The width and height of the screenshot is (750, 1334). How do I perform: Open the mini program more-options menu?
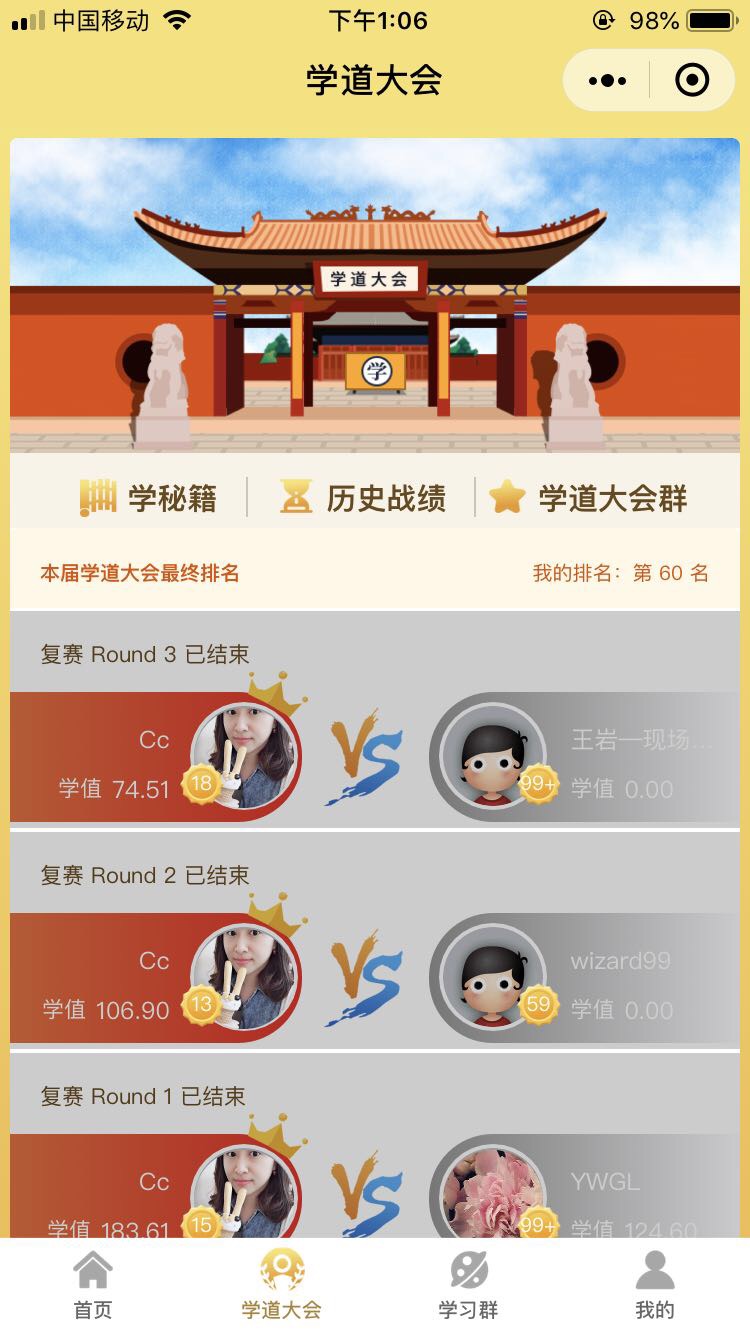(x=607, y=80)
